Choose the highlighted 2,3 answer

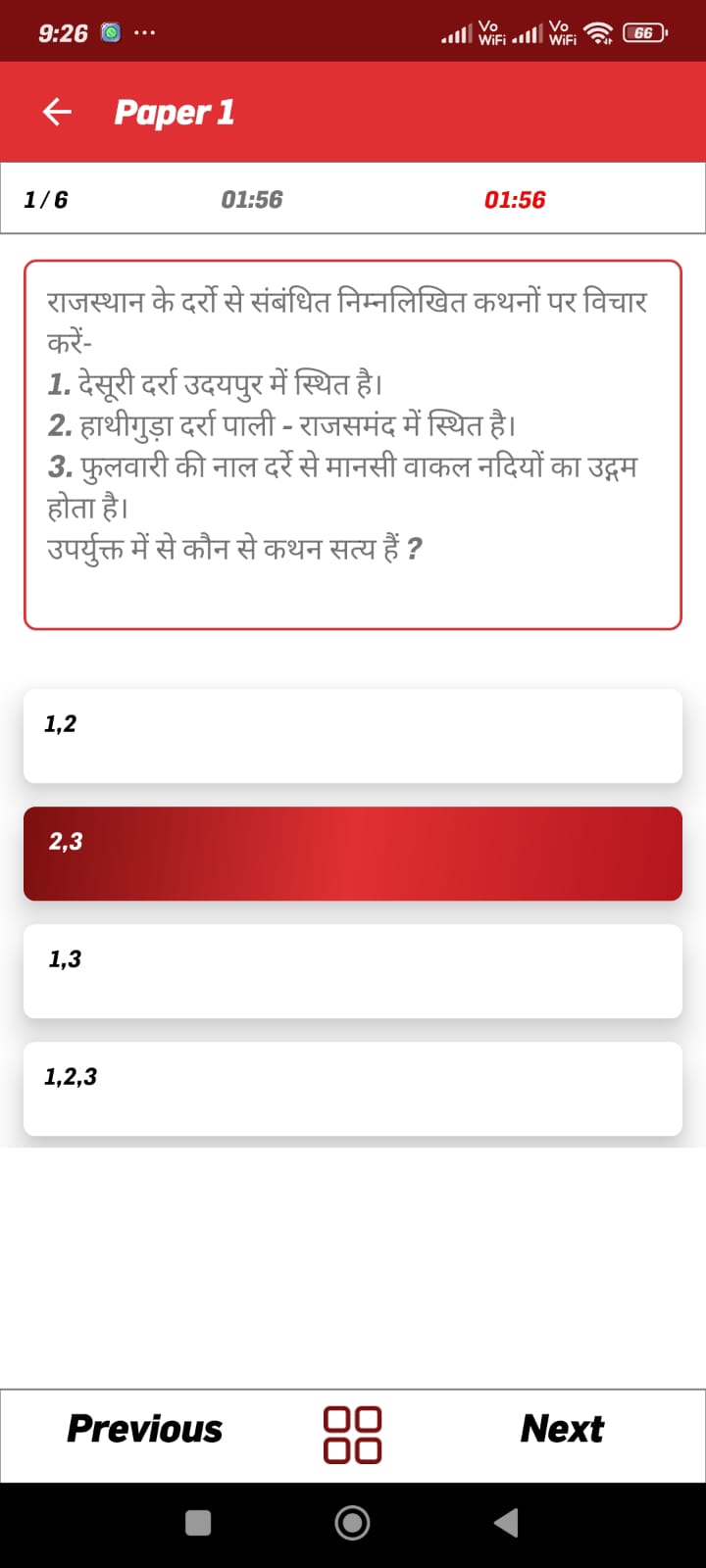point(353,853)
